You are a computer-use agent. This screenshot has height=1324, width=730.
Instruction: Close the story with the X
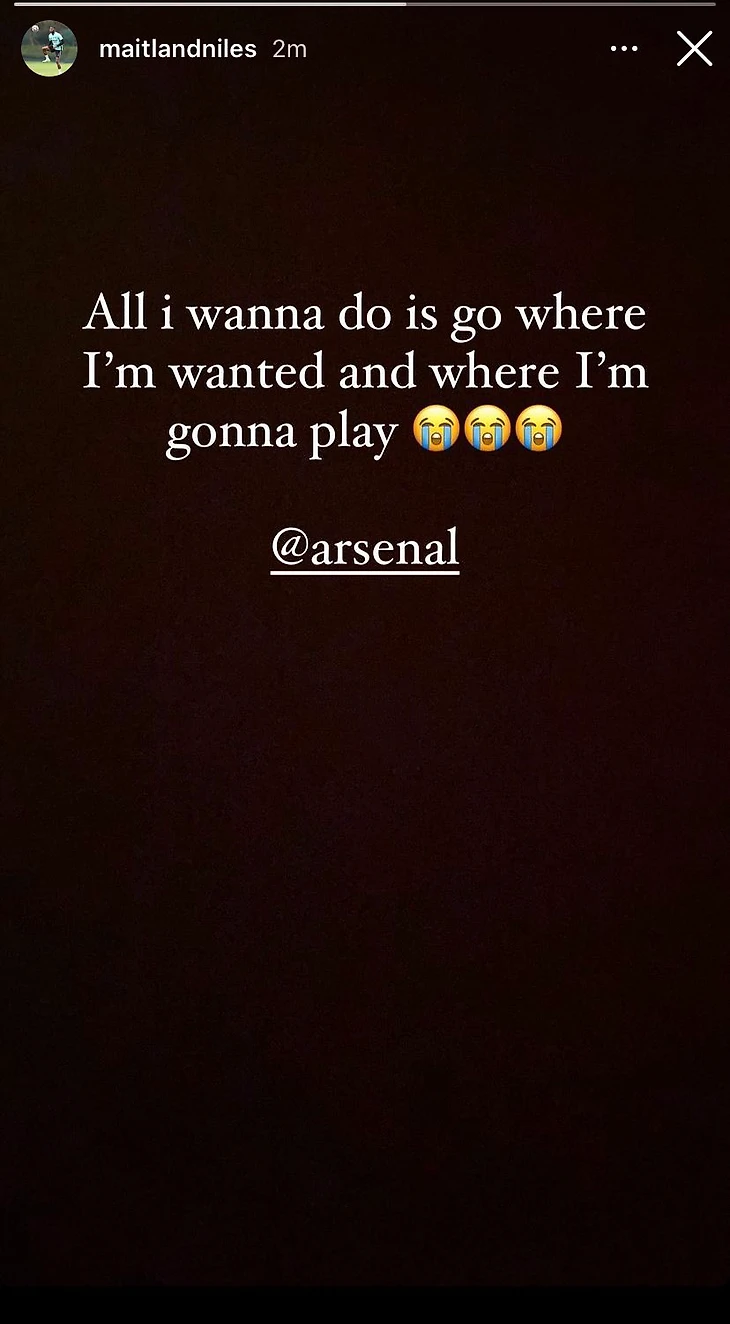click(x=694, y=48)
